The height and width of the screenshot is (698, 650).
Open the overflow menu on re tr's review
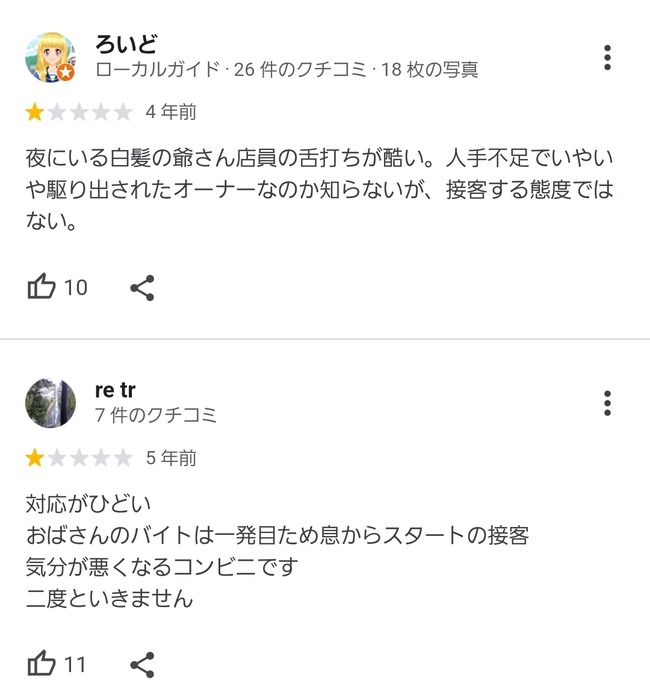[x=607, y=403]
